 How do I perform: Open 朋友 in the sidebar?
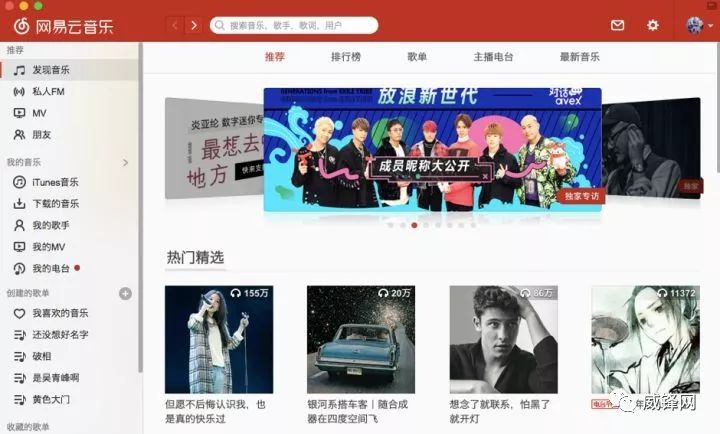(41, 134)
